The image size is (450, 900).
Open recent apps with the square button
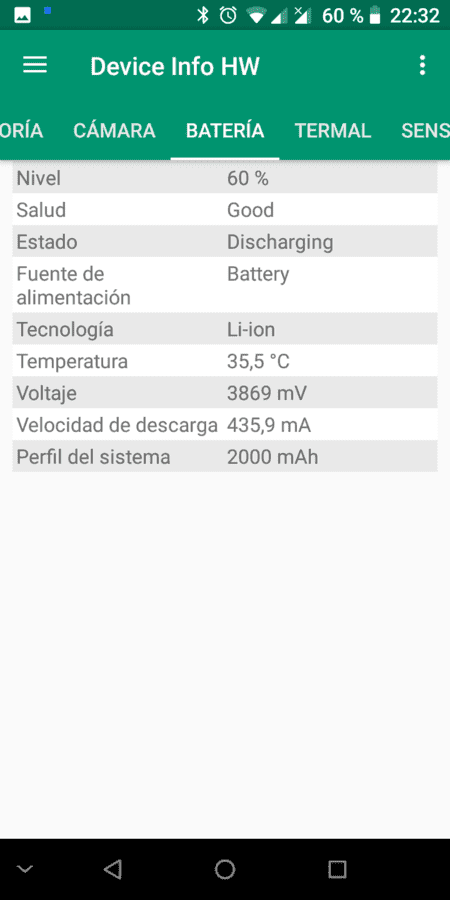337,869
